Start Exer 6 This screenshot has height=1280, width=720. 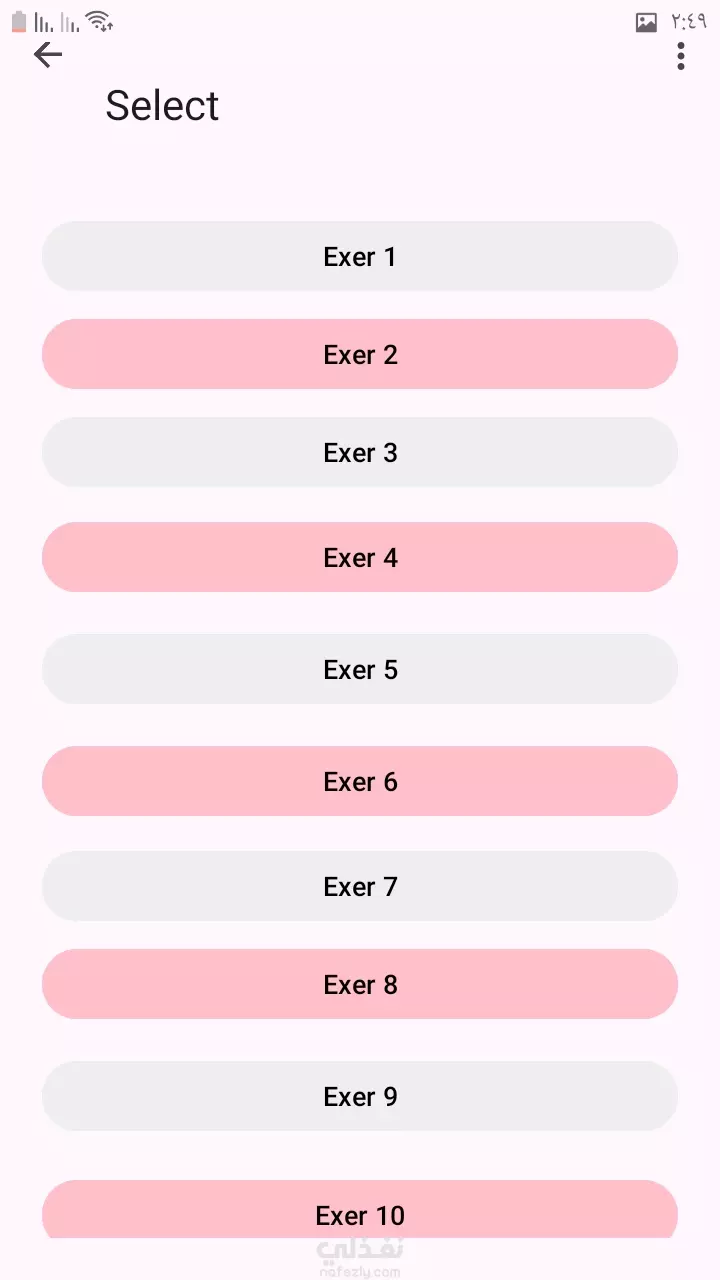coord(360,781)
